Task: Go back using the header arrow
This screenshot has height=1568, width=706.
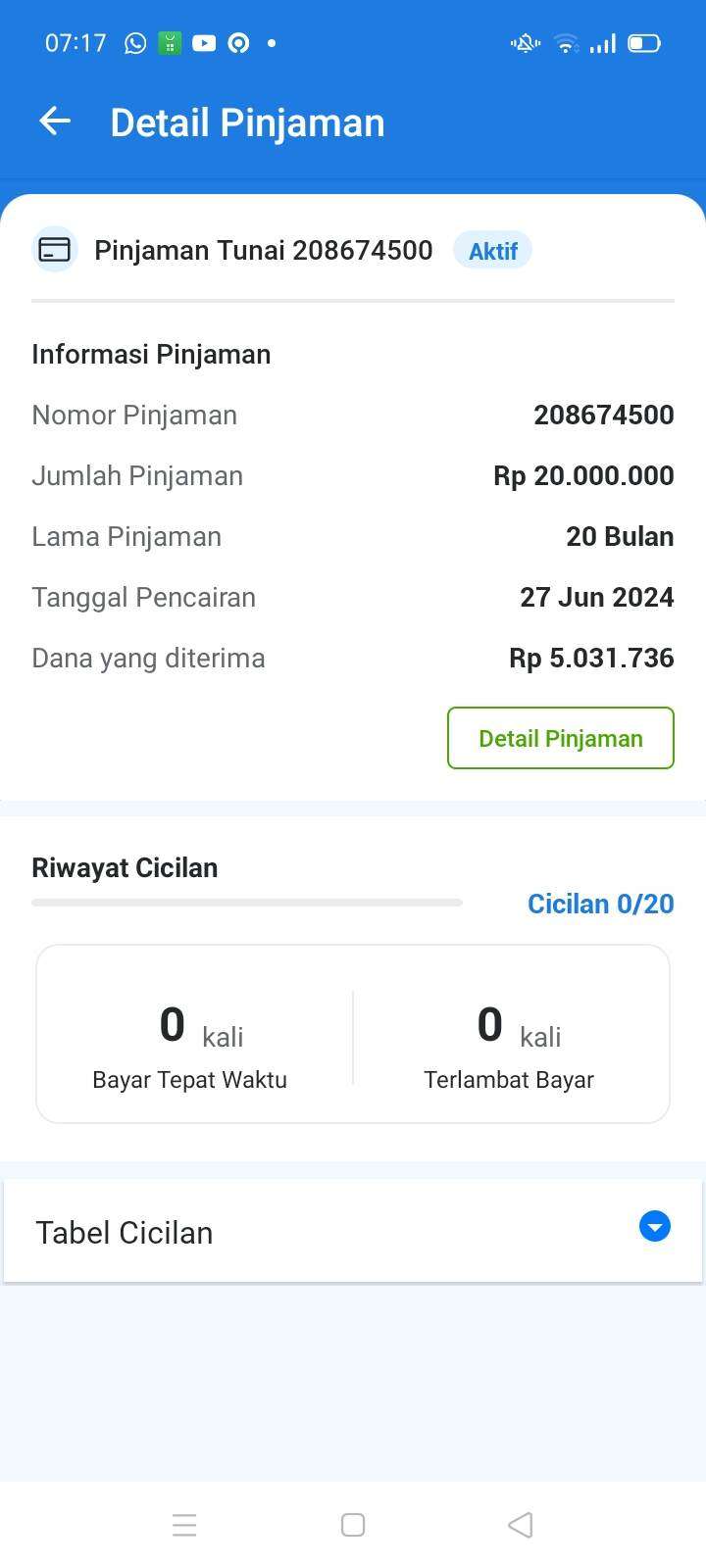Action: 55,122
